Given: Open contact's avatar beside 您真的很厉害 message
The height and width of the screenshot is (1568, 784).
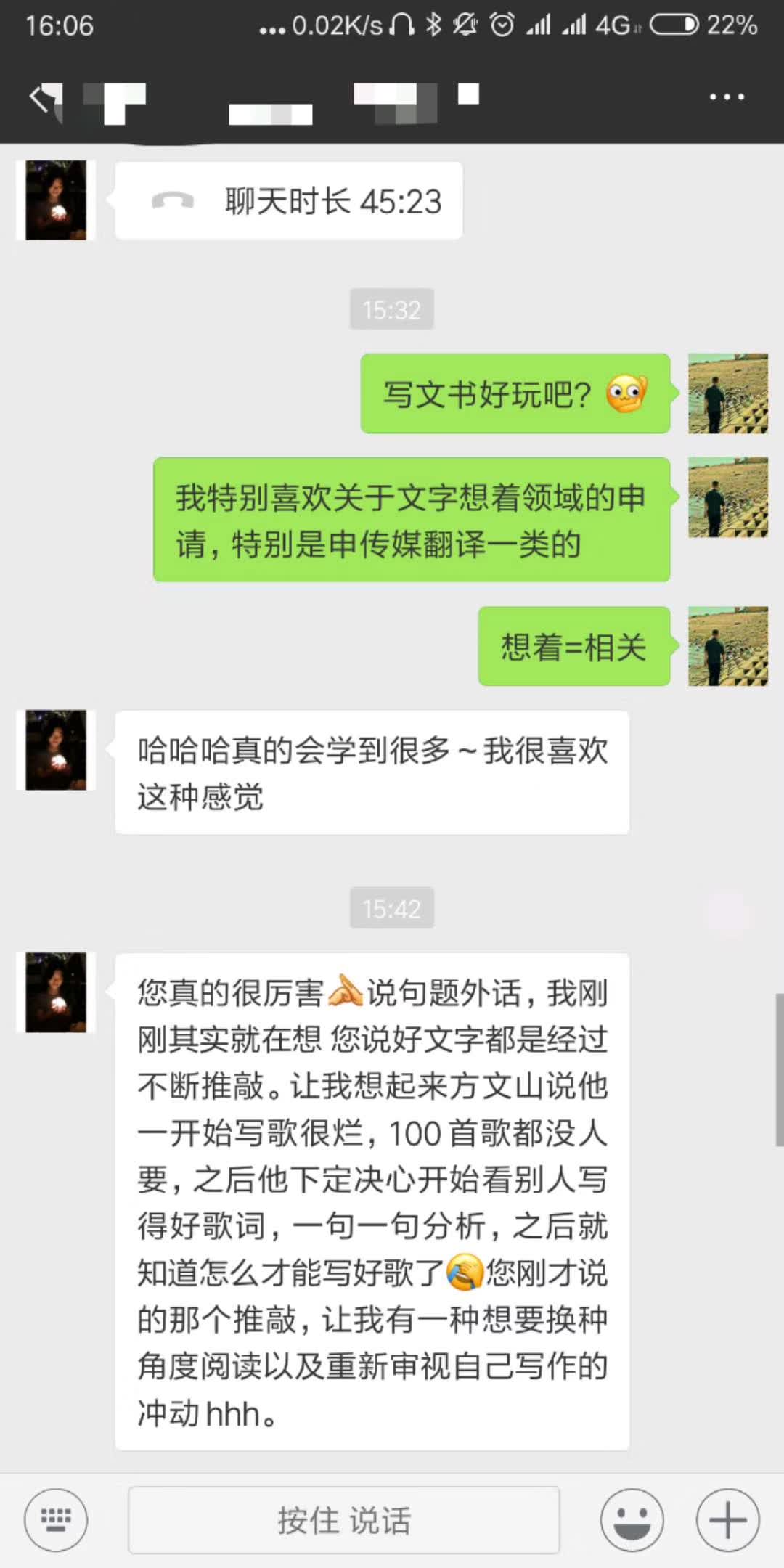Looking at the screenshot, I should tap(56, 992).
